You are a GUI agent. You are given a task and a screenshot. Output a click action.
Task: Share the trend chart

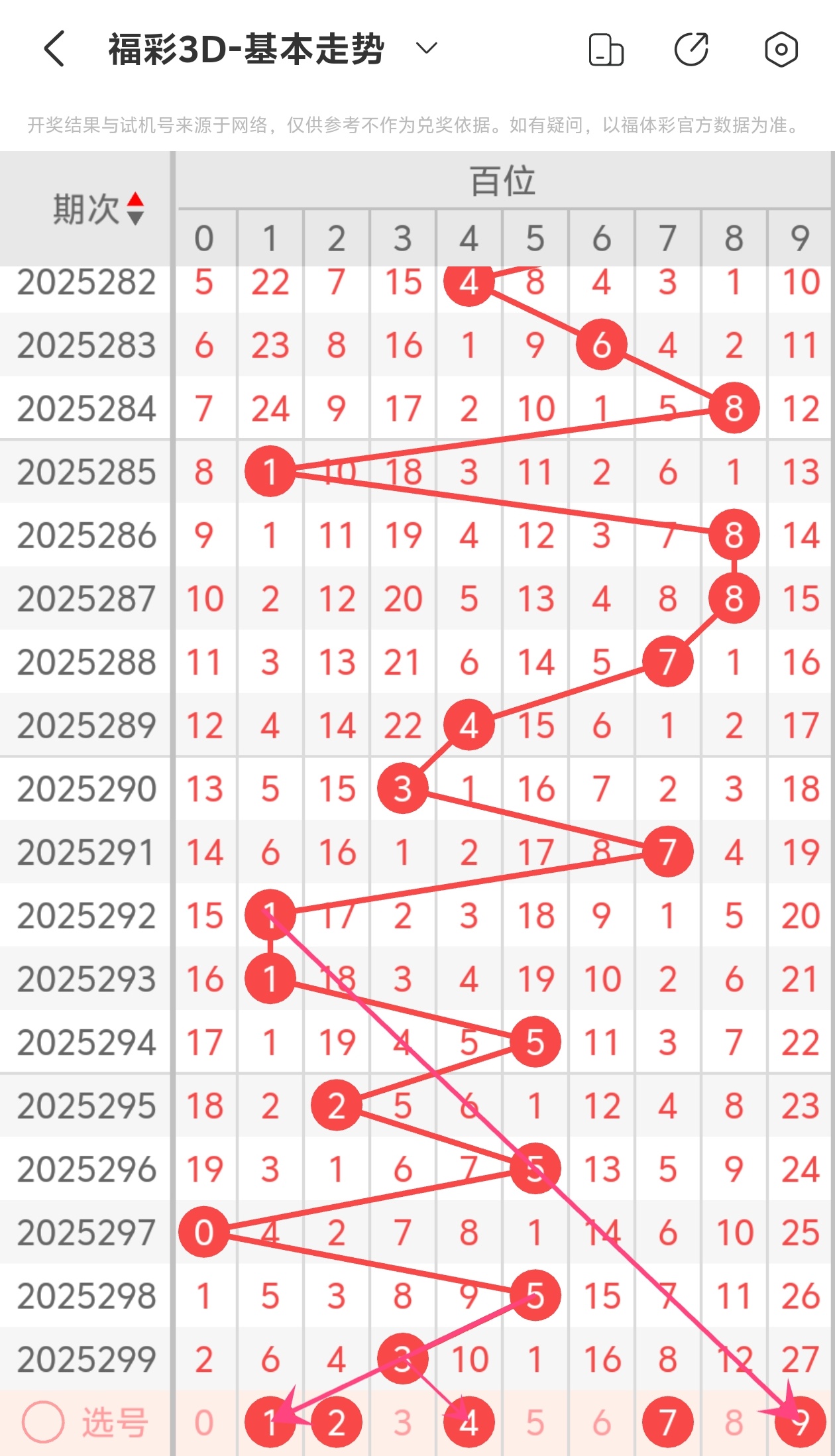[691, 49]
